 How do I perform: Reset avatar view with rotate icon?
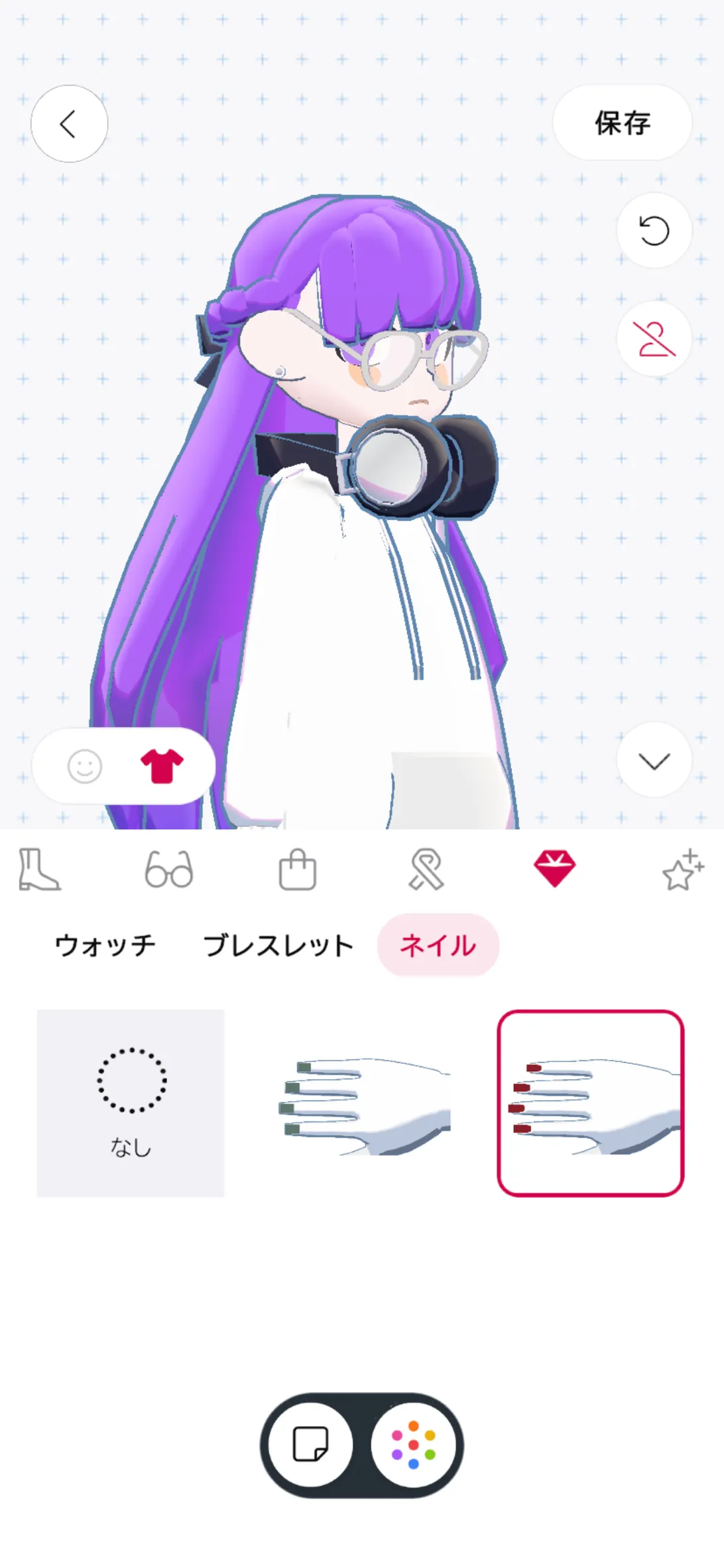click(x=654, y=231)
